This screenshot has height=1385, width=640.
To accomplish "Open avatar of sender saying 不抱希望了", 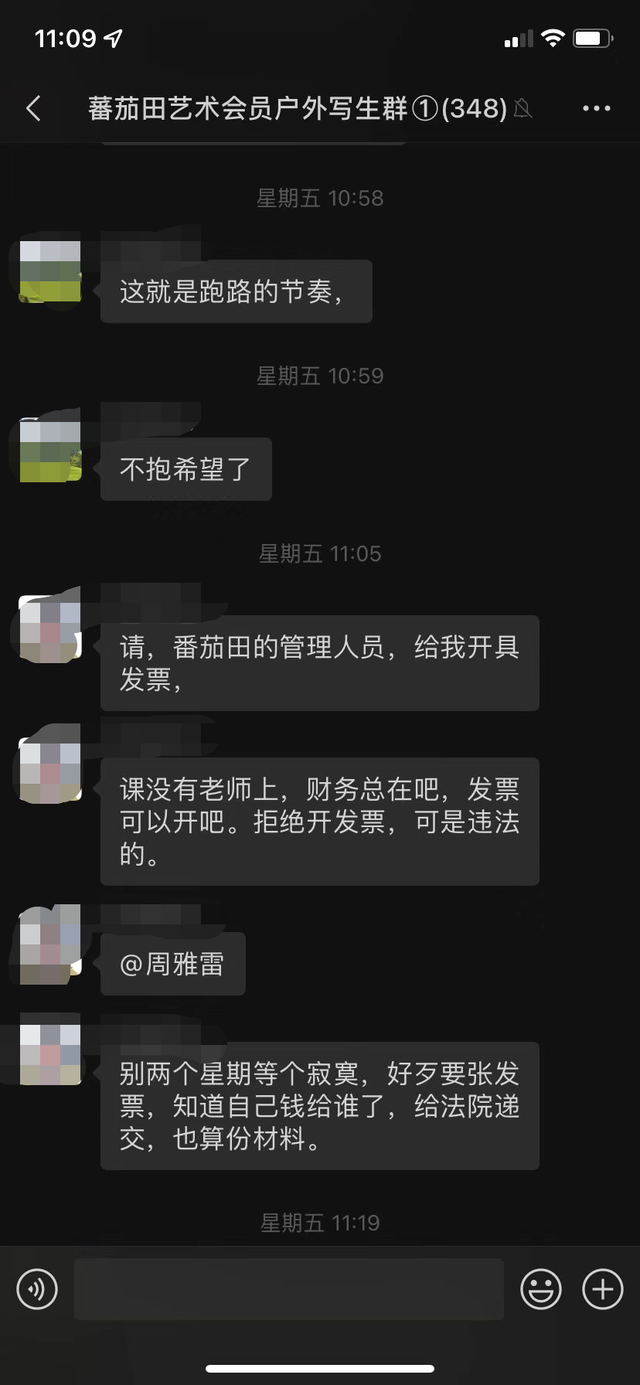I will pos(50,450).
